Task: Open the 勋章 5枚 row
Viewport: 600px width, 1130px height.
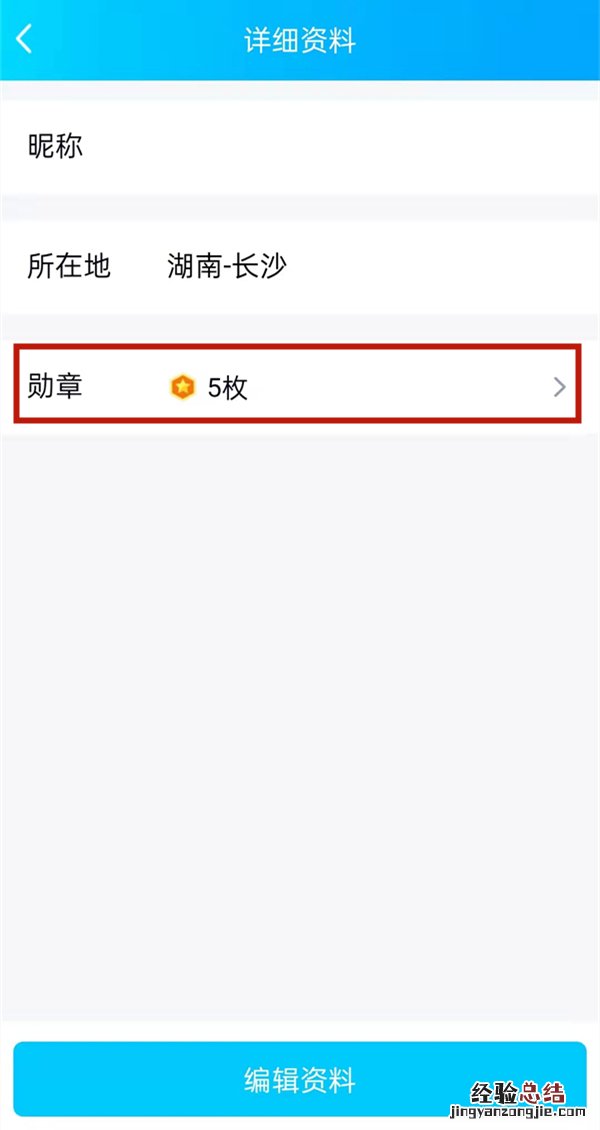Action: 297,386
